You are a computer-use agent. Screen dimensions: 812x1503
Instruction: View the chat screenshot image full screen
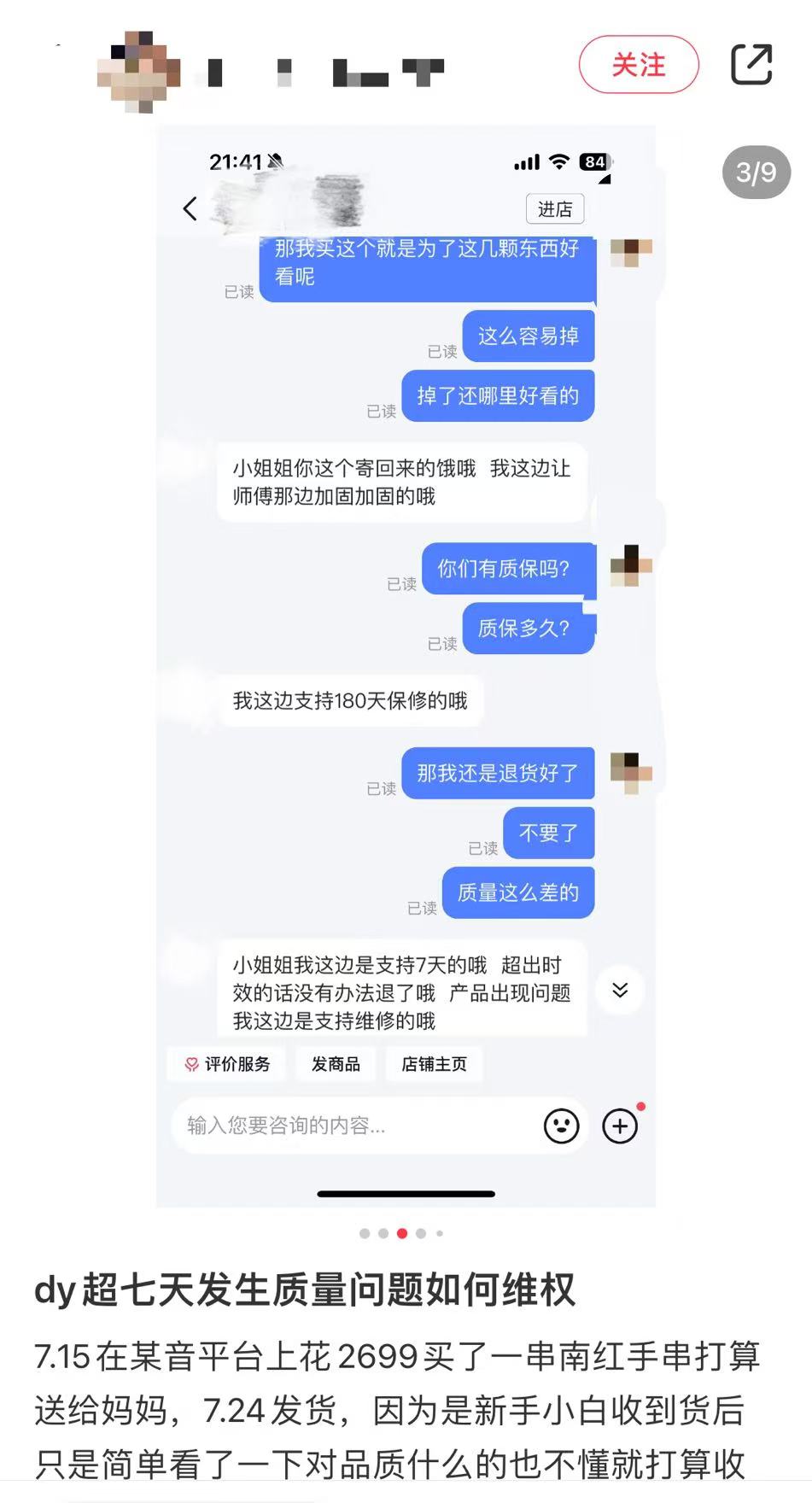pos(406,666)
